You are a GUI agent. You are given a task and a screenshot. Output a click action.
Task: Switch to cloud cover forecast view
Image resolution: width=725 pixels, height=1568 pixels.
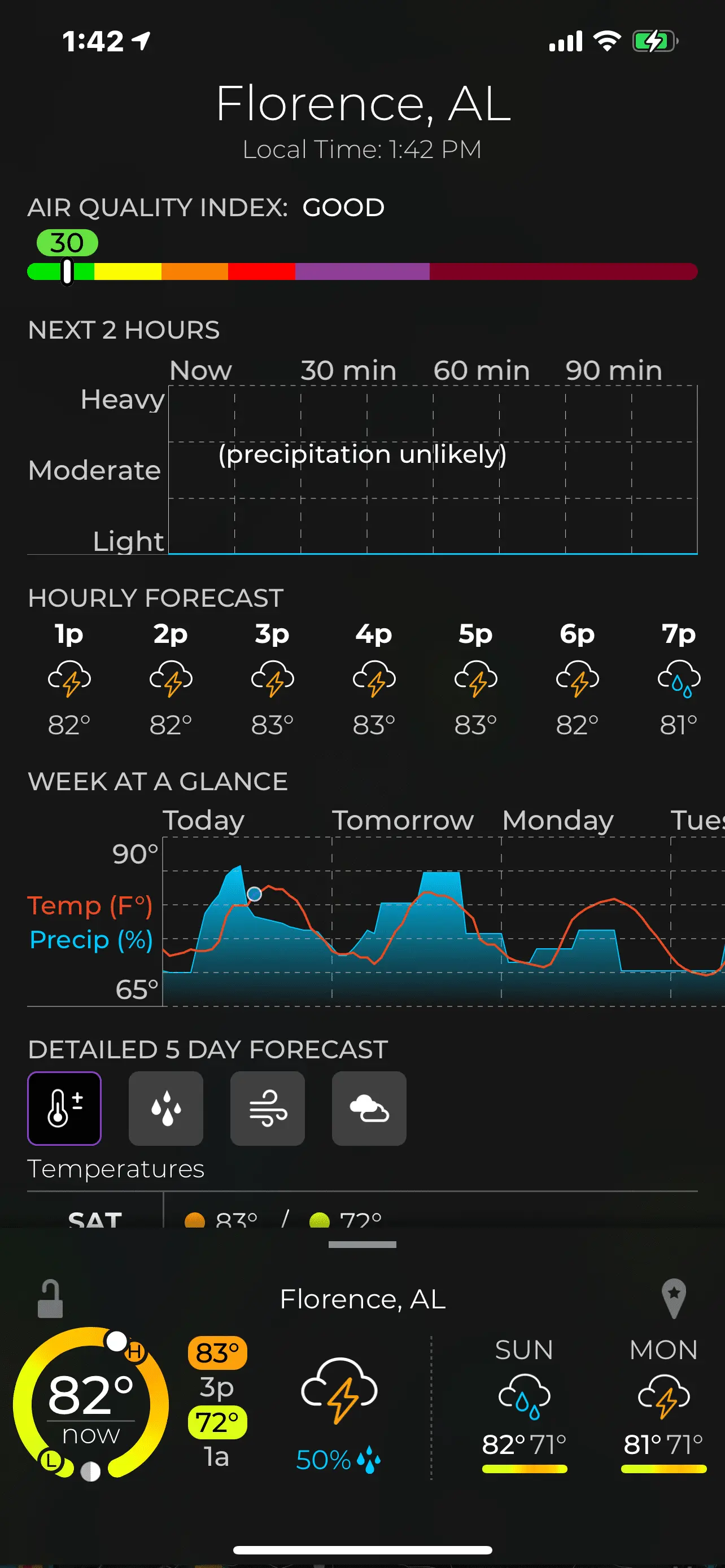[369, 1108]
